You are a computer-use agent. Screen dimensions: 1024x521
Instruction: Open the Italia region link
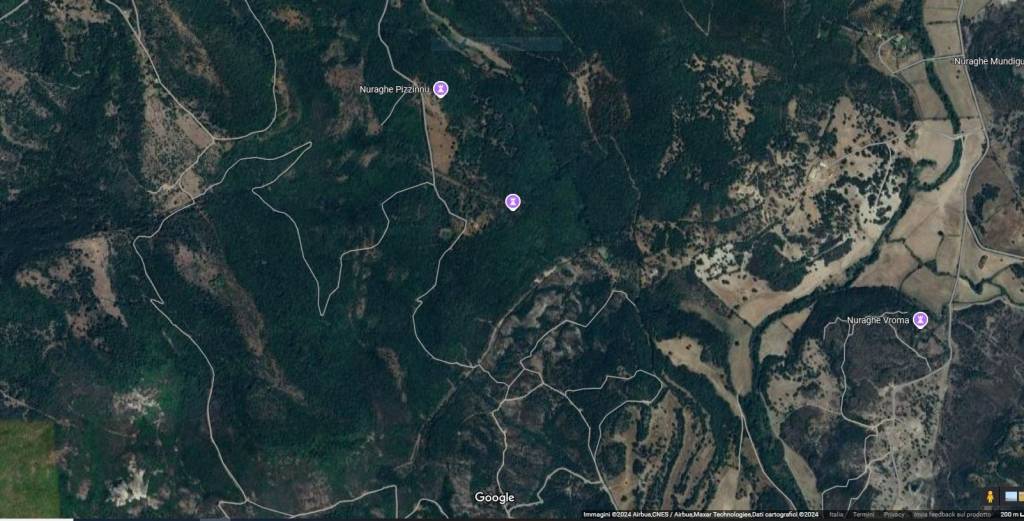coord(836,514)
